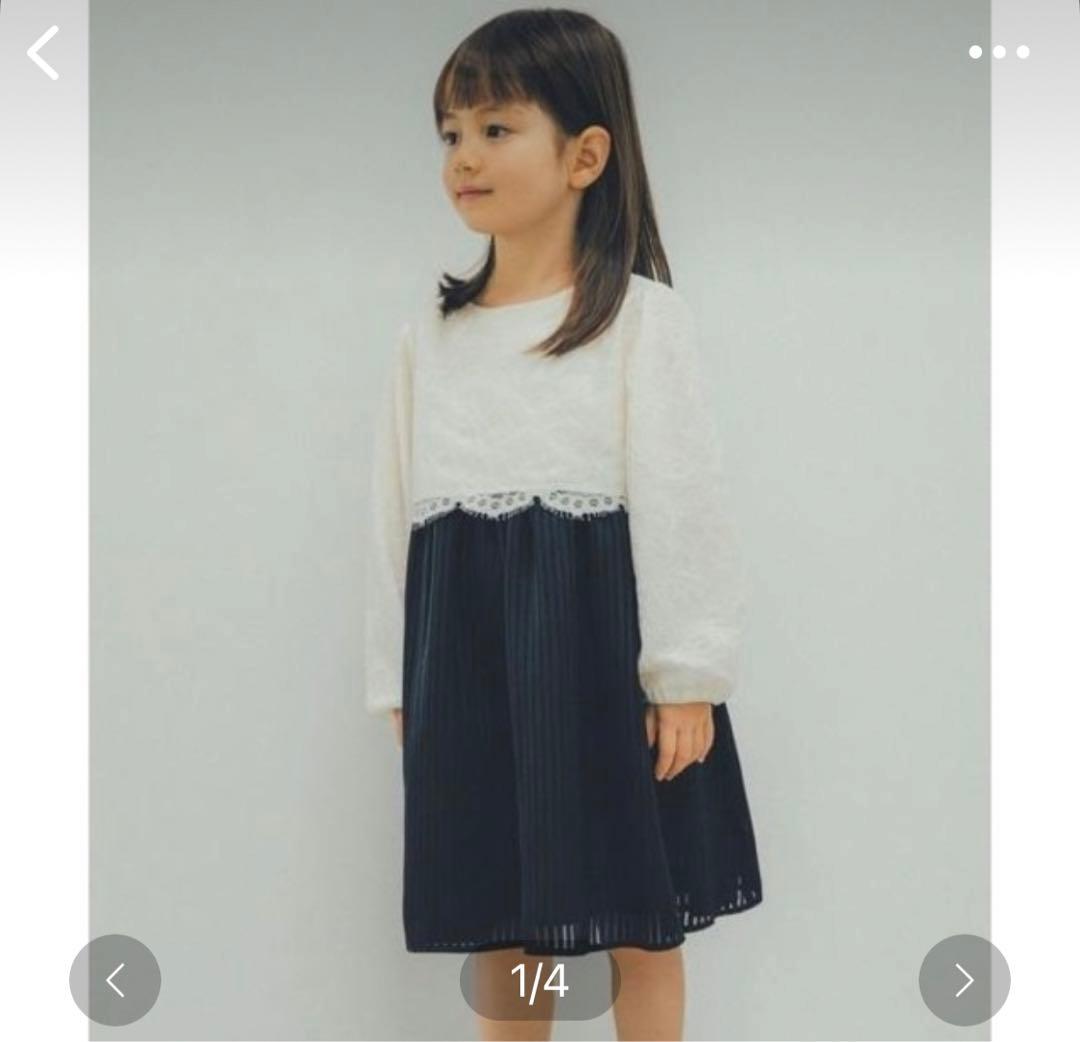Show the previous product photo
1080x1042 pixels.
click(x=115, y=979)
